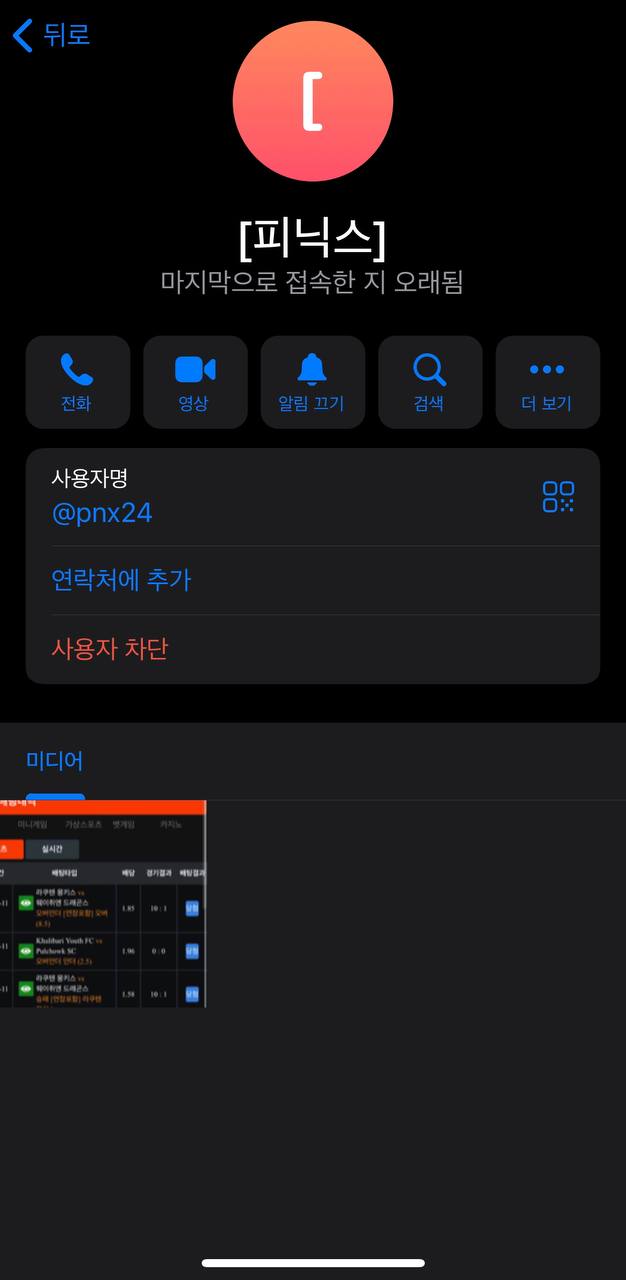
Task: Switch to the 미디어 tab
Action: [55, 761]
